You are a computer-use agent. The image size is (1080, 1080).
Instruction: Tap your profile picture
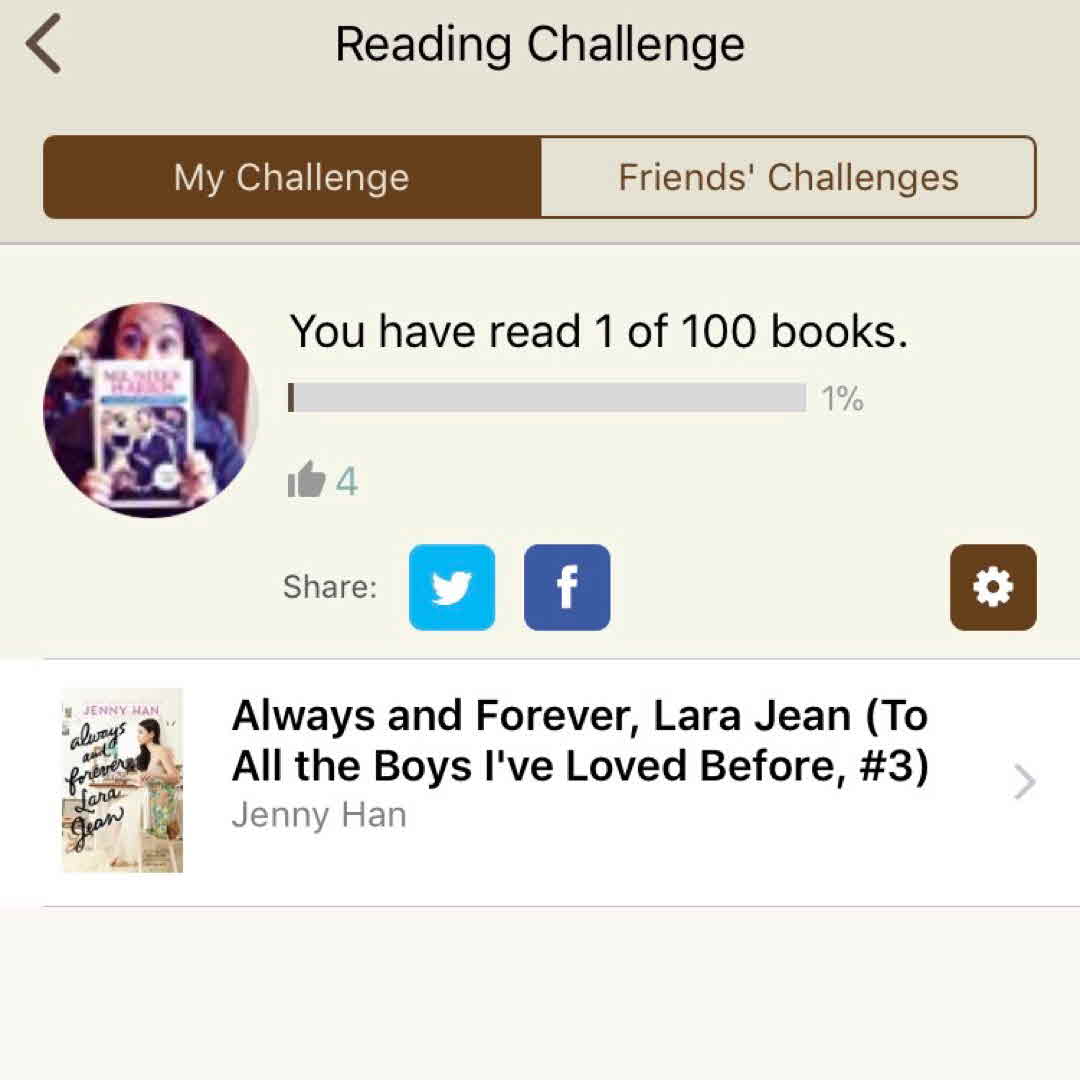coord(150,410)
